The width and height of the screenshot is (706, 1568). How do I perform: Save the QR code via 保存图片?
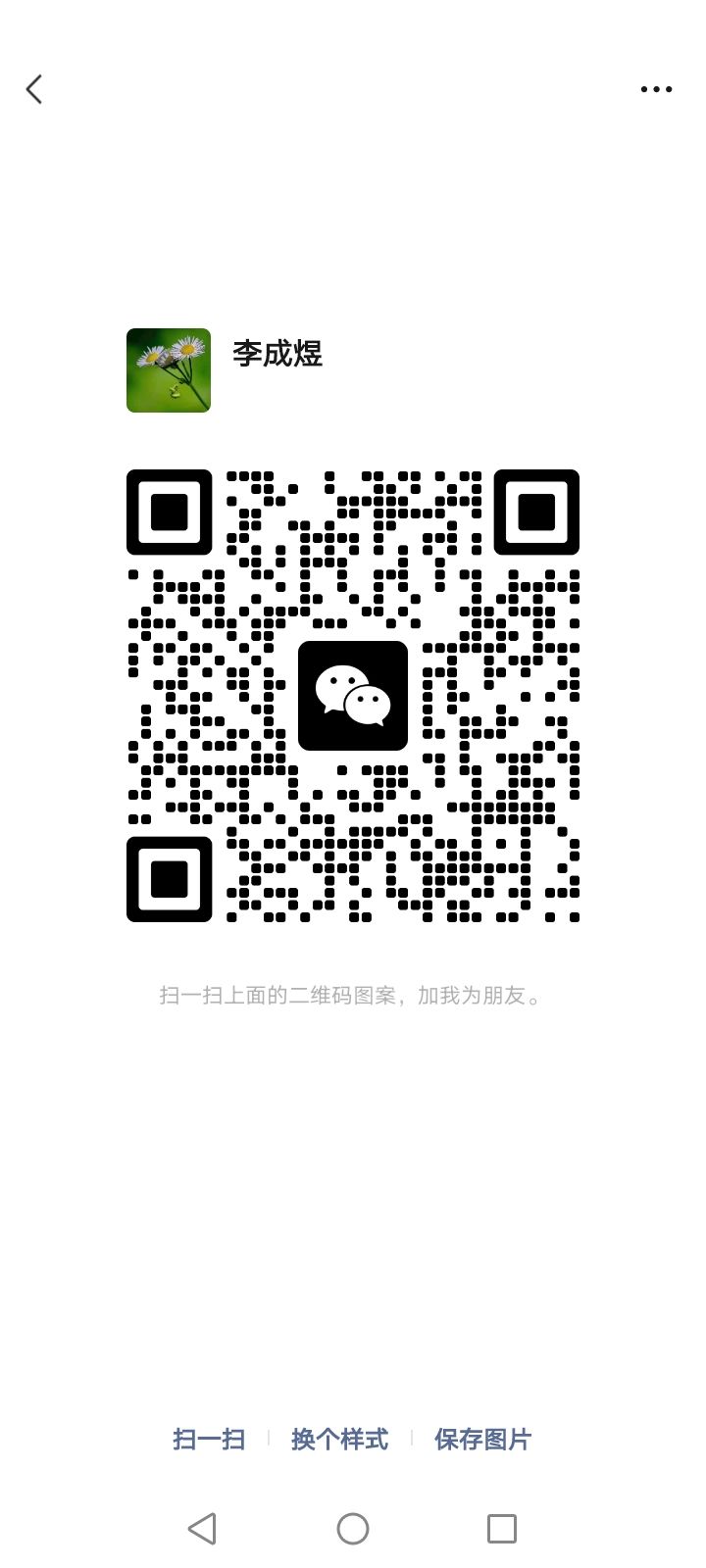(481, 1440)
